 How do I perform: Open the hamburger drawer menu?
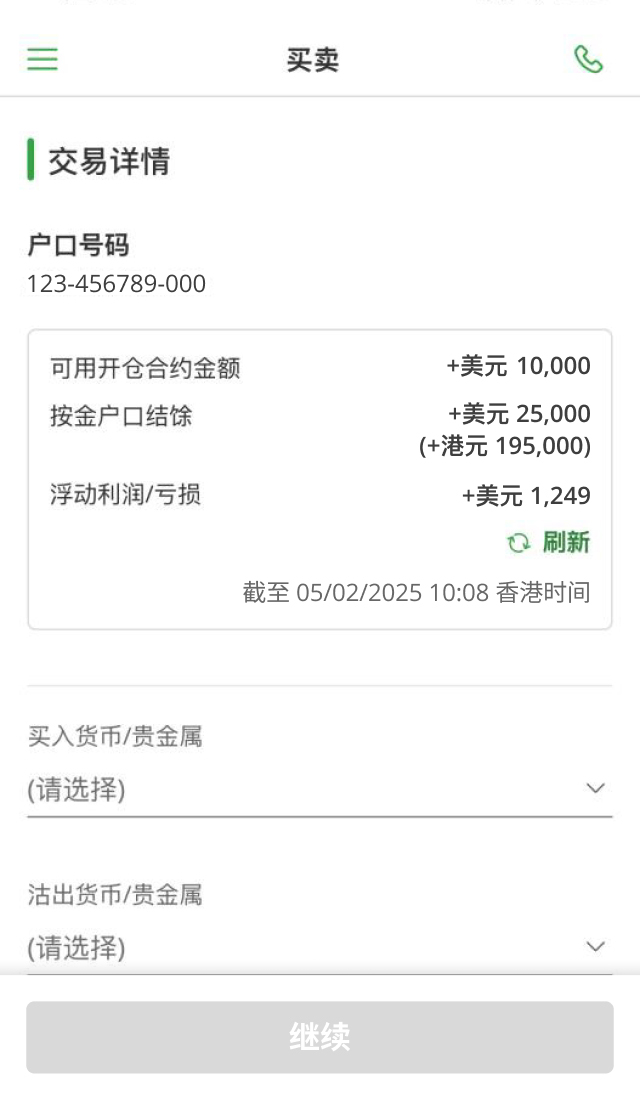pos(42,58)
